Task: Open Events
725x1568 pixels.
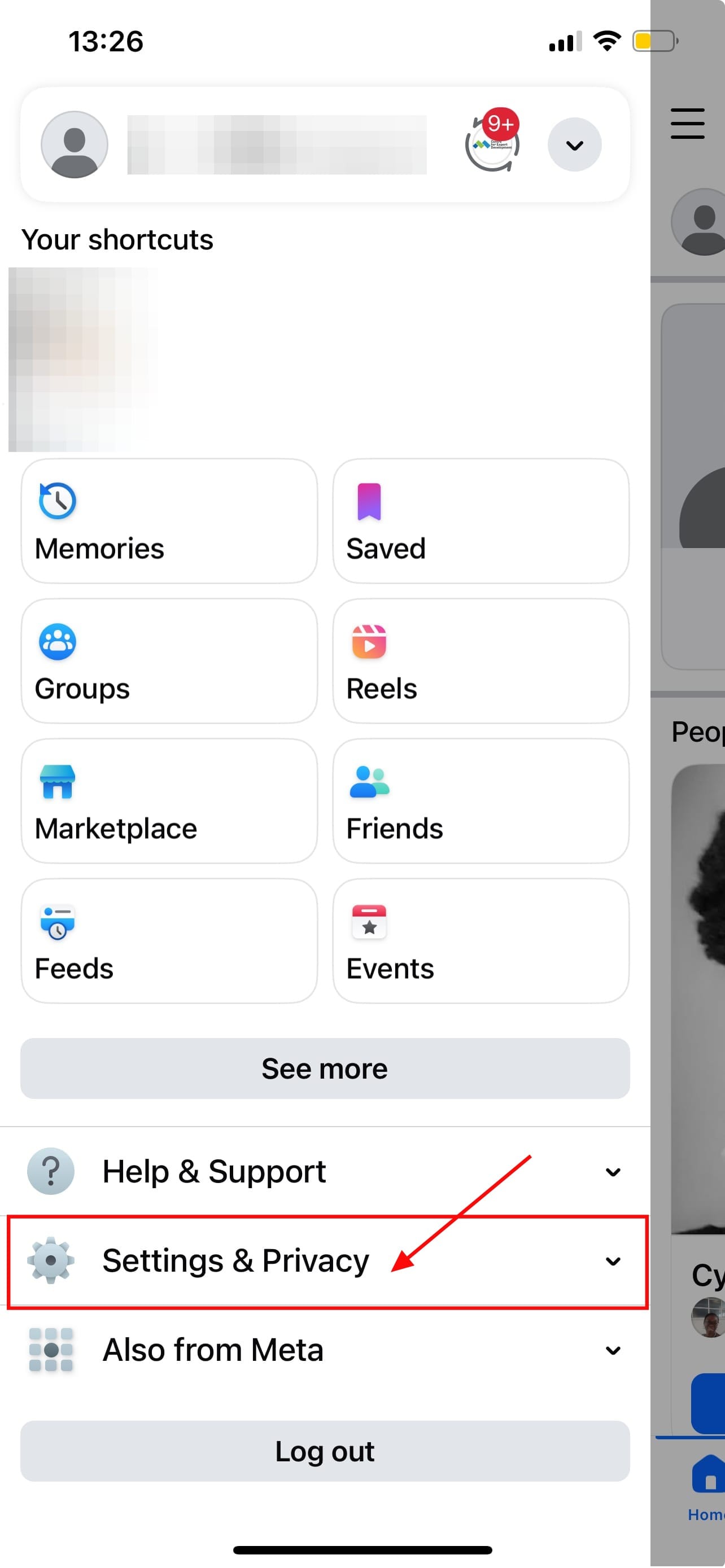Action: (481, 941)
